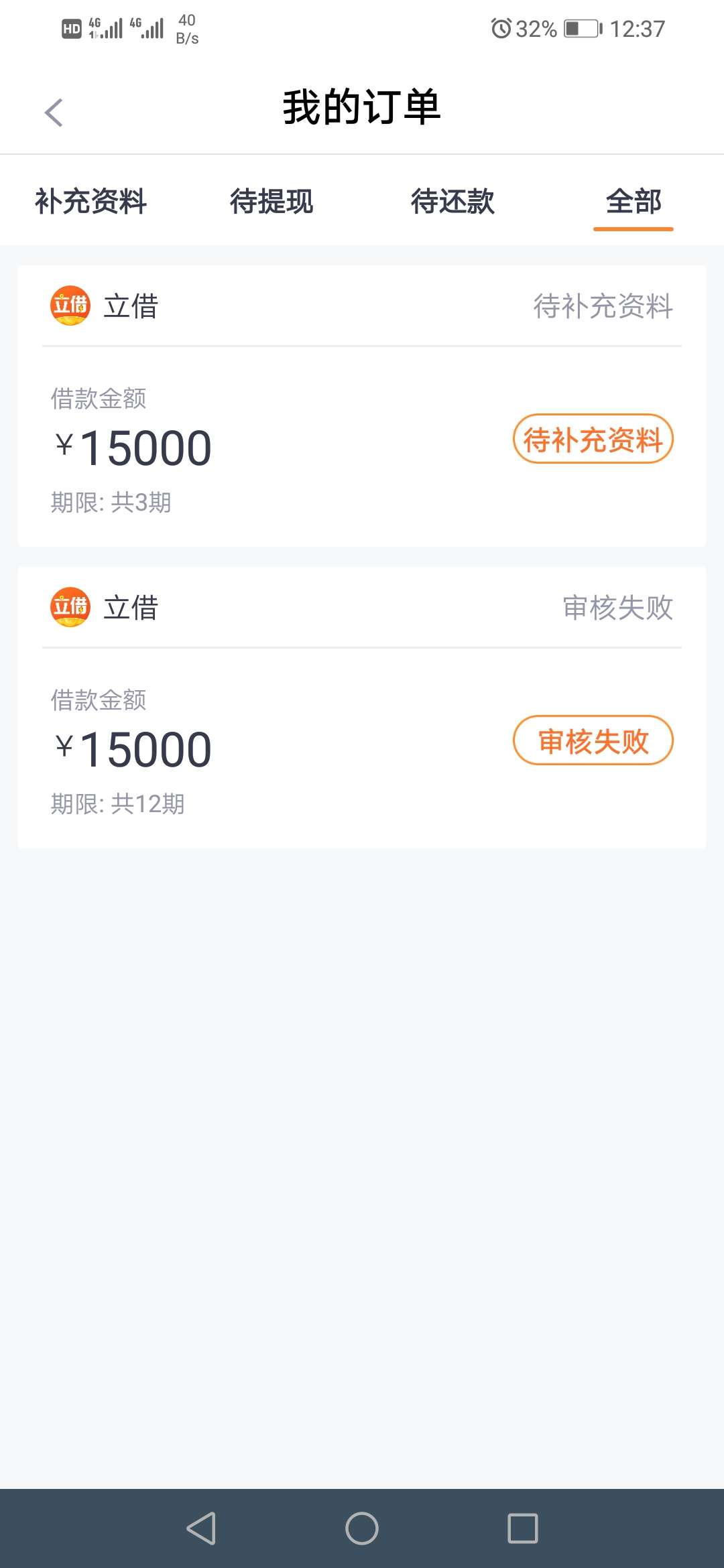Go back from the 我的订单 page
The image size is (724, 1568).
click(54, 112)
